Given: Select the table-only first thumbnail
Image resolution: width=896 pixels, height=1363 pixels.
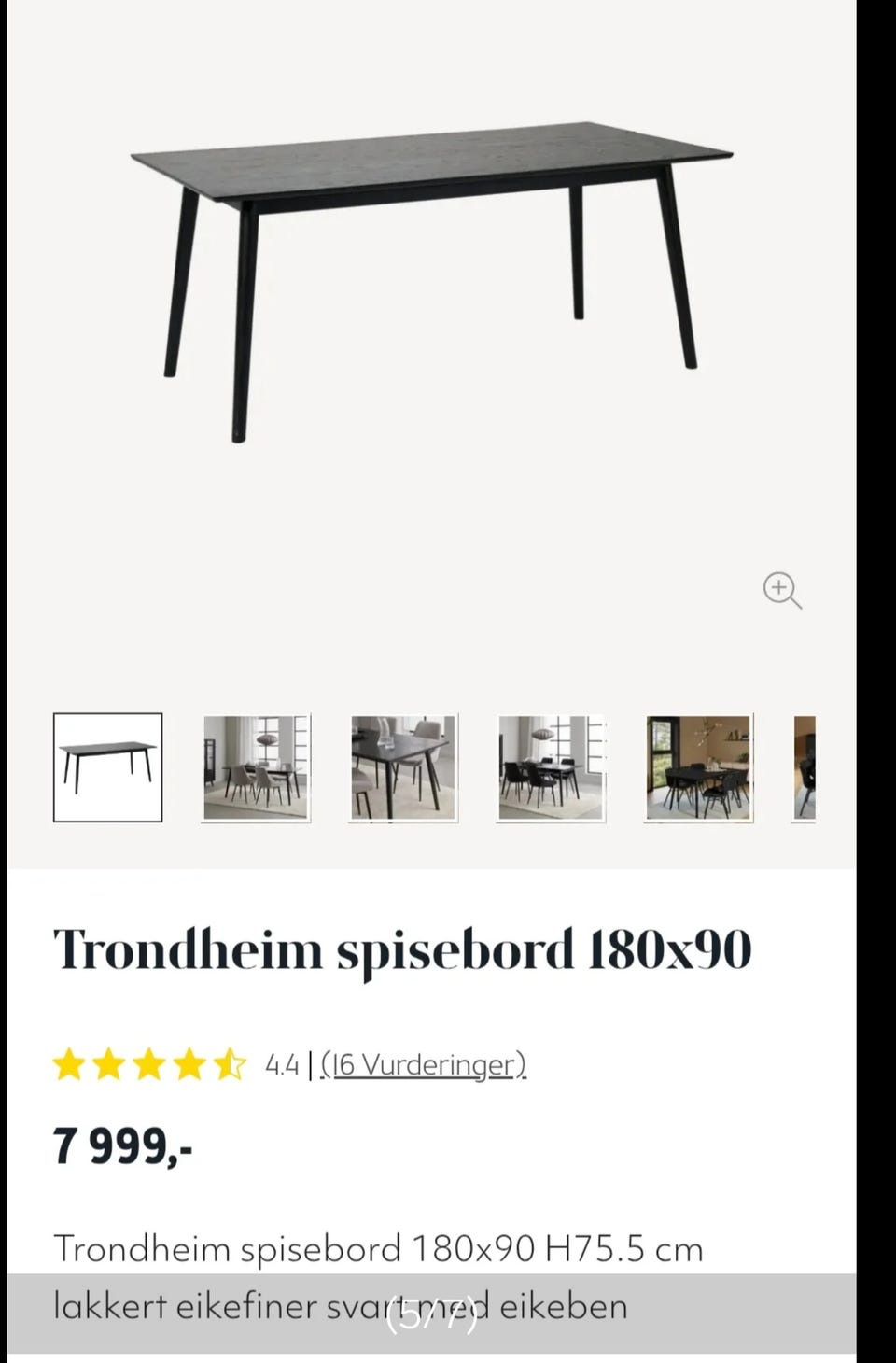Looking at the screenshot, I should pyautogui.click(x=107, y=766).
